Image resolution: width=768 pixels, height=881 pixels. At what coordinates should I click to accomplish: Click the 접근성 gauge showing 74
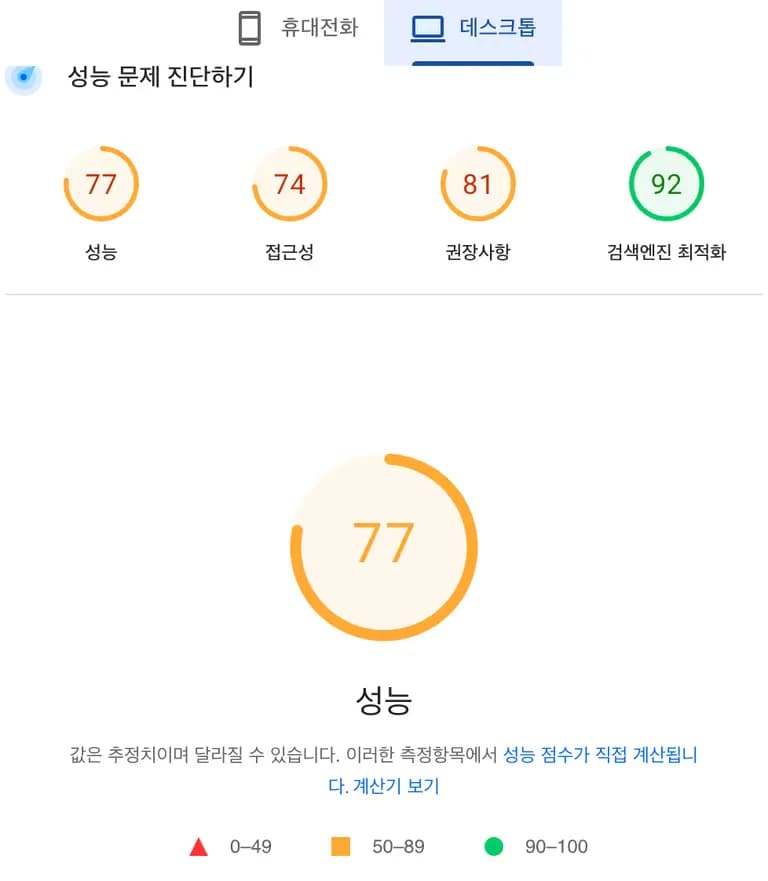(x=289, y=183)
